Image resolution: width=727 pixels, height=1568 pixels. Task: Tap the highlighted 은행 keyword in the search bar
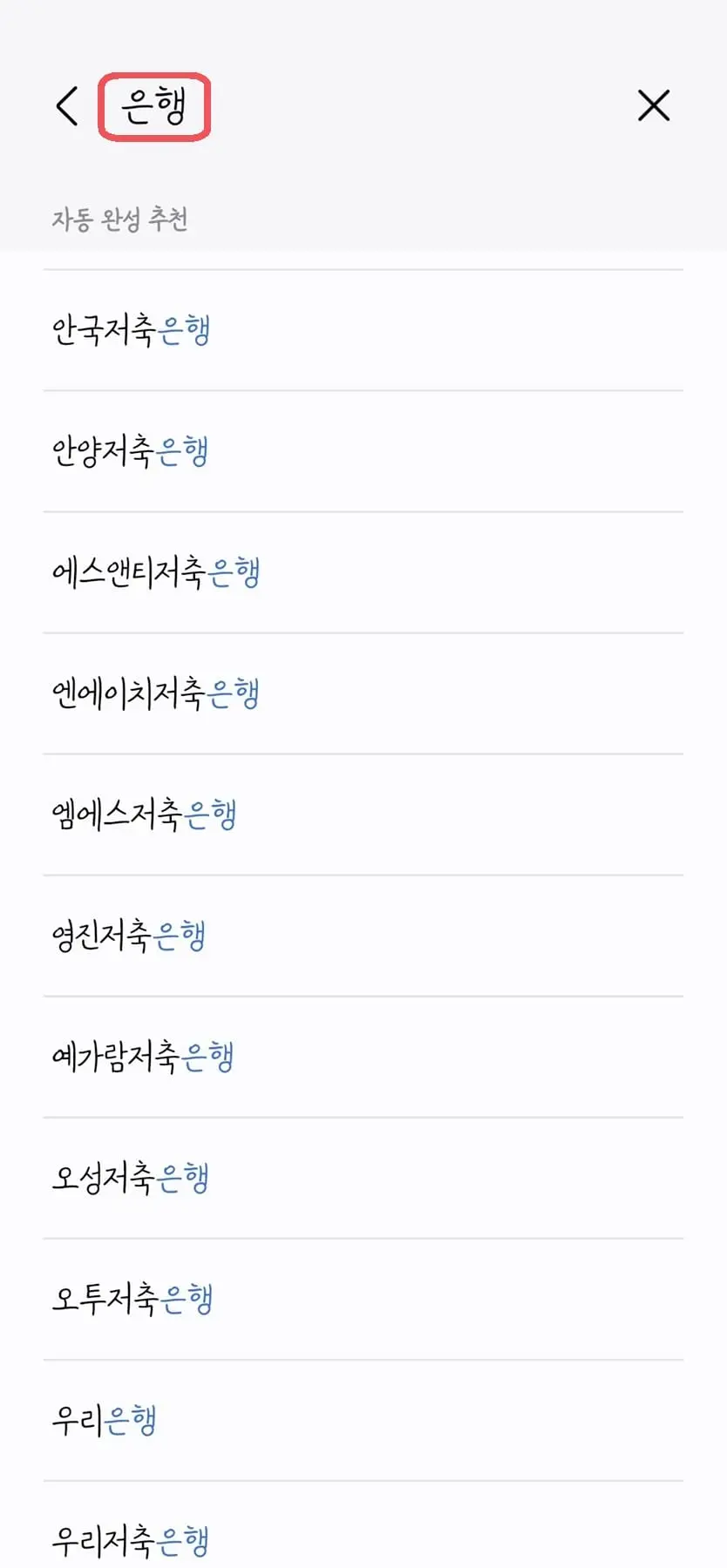coord(155,107)
